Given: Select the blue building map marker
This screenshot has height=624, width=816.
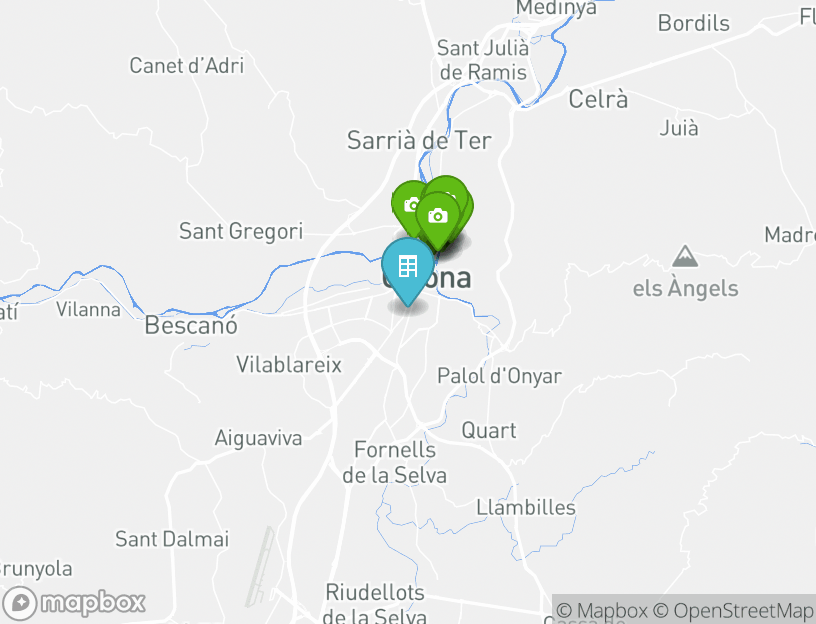Looking at the screenshot, I should click(407, 267).
